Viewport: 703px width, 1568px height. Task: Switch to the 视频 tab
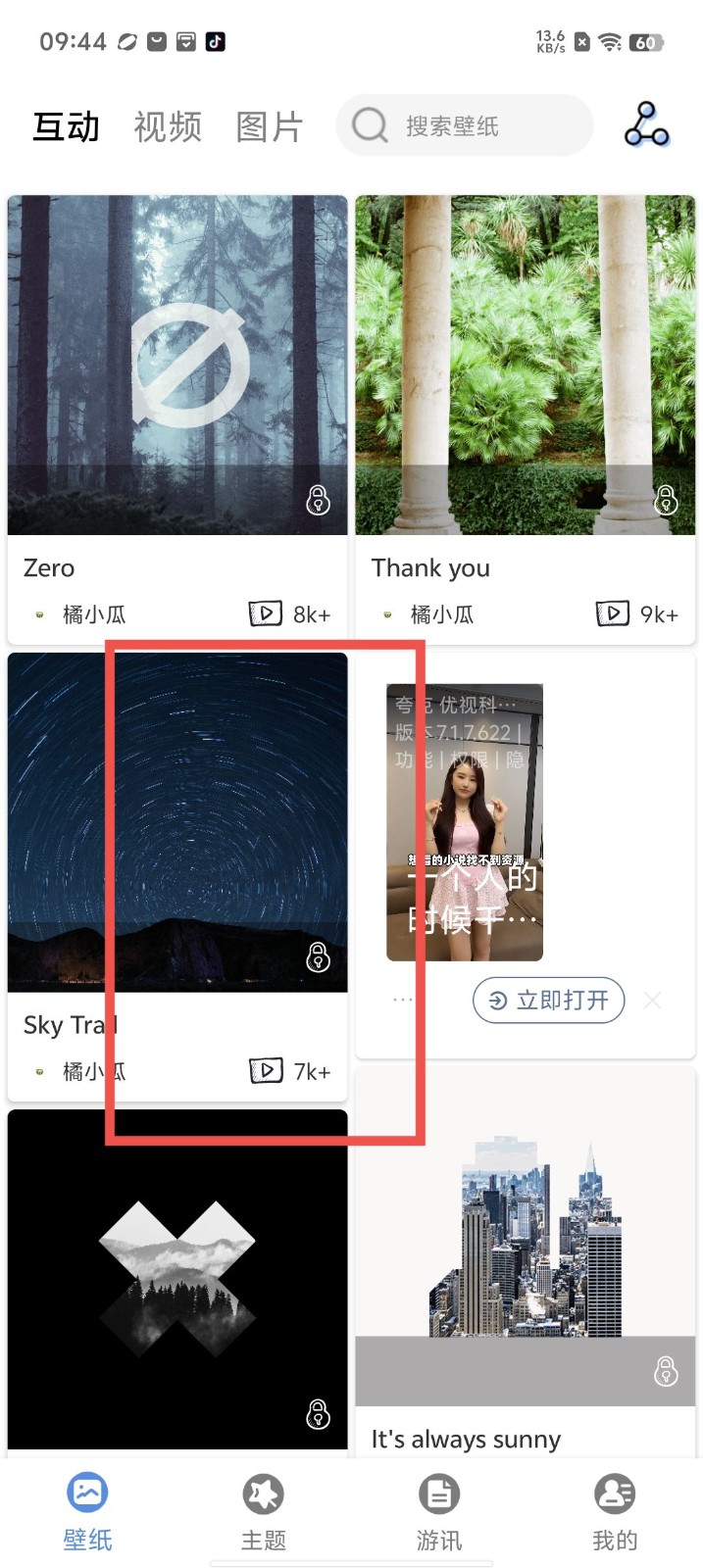tap(168, 126)
